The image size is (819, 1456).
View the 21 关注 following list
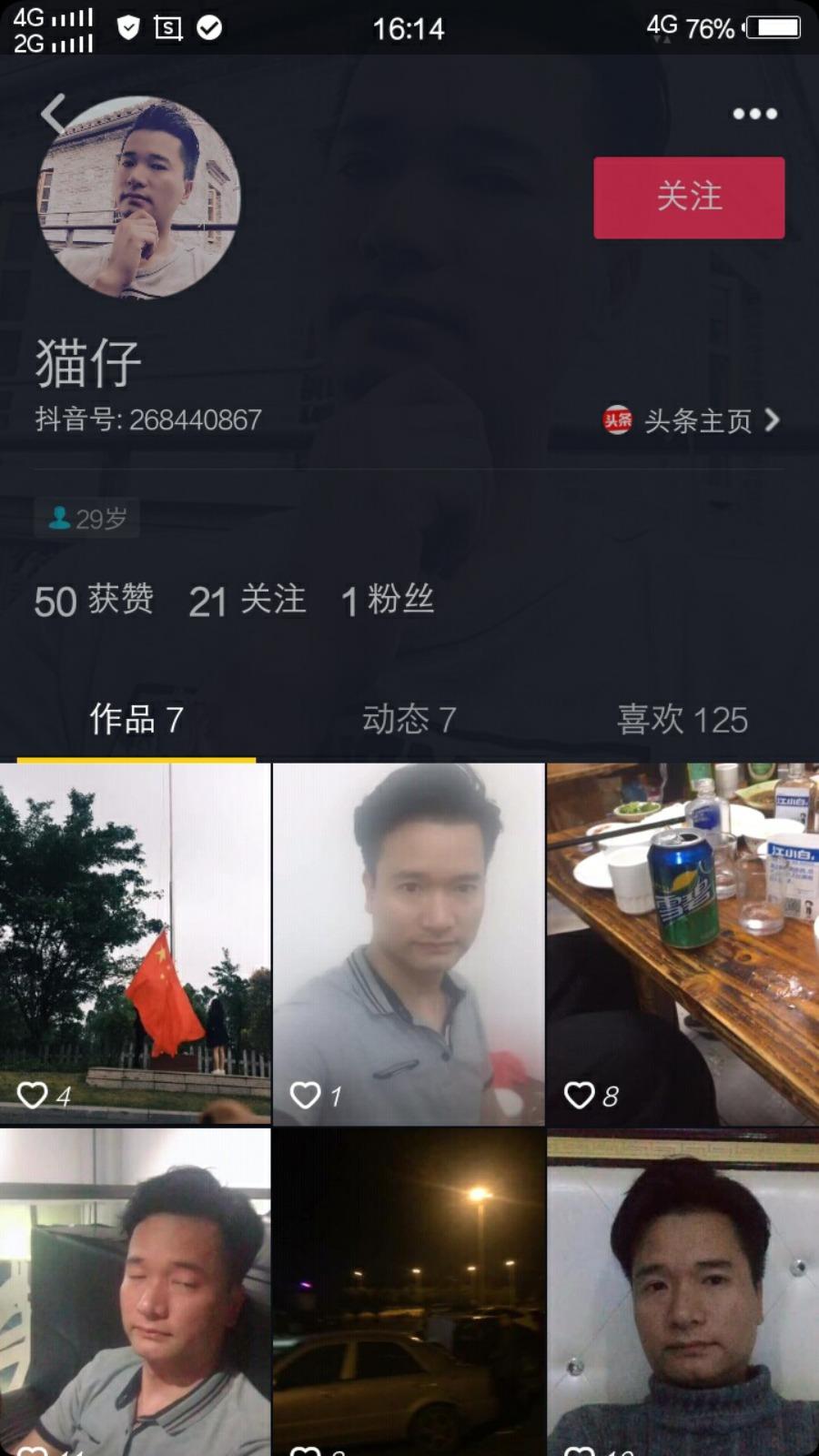pos(247,601)
